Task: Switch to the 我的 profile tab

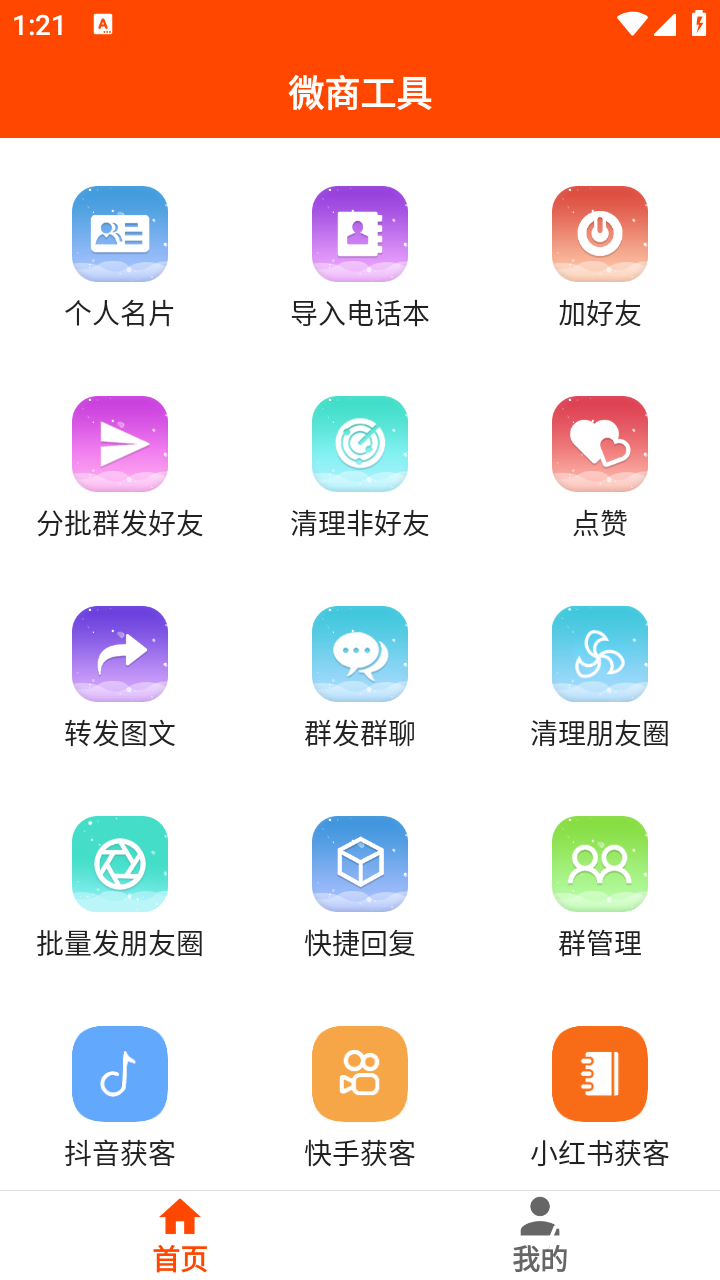Action: pos(539,1233)
